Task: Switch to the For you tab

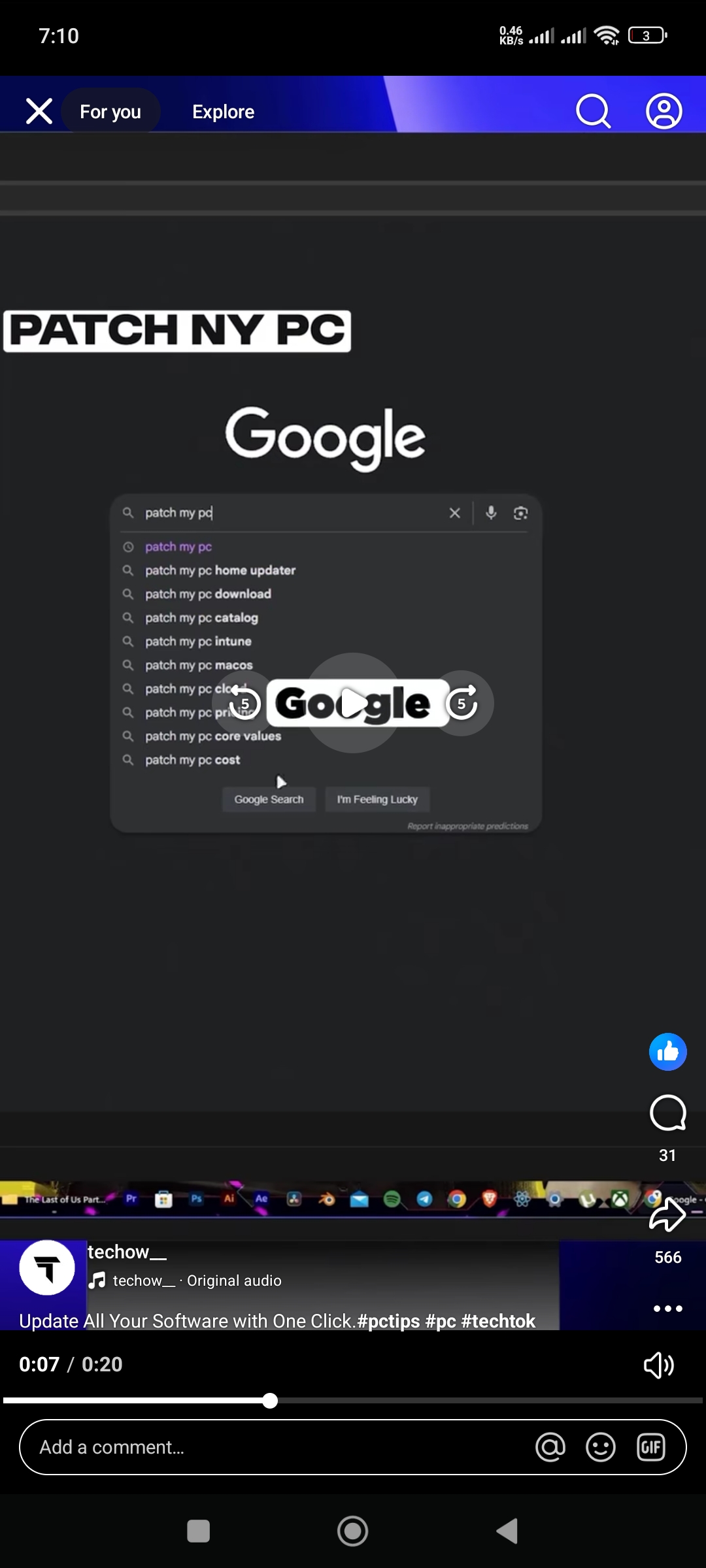Action: point(110,112)
